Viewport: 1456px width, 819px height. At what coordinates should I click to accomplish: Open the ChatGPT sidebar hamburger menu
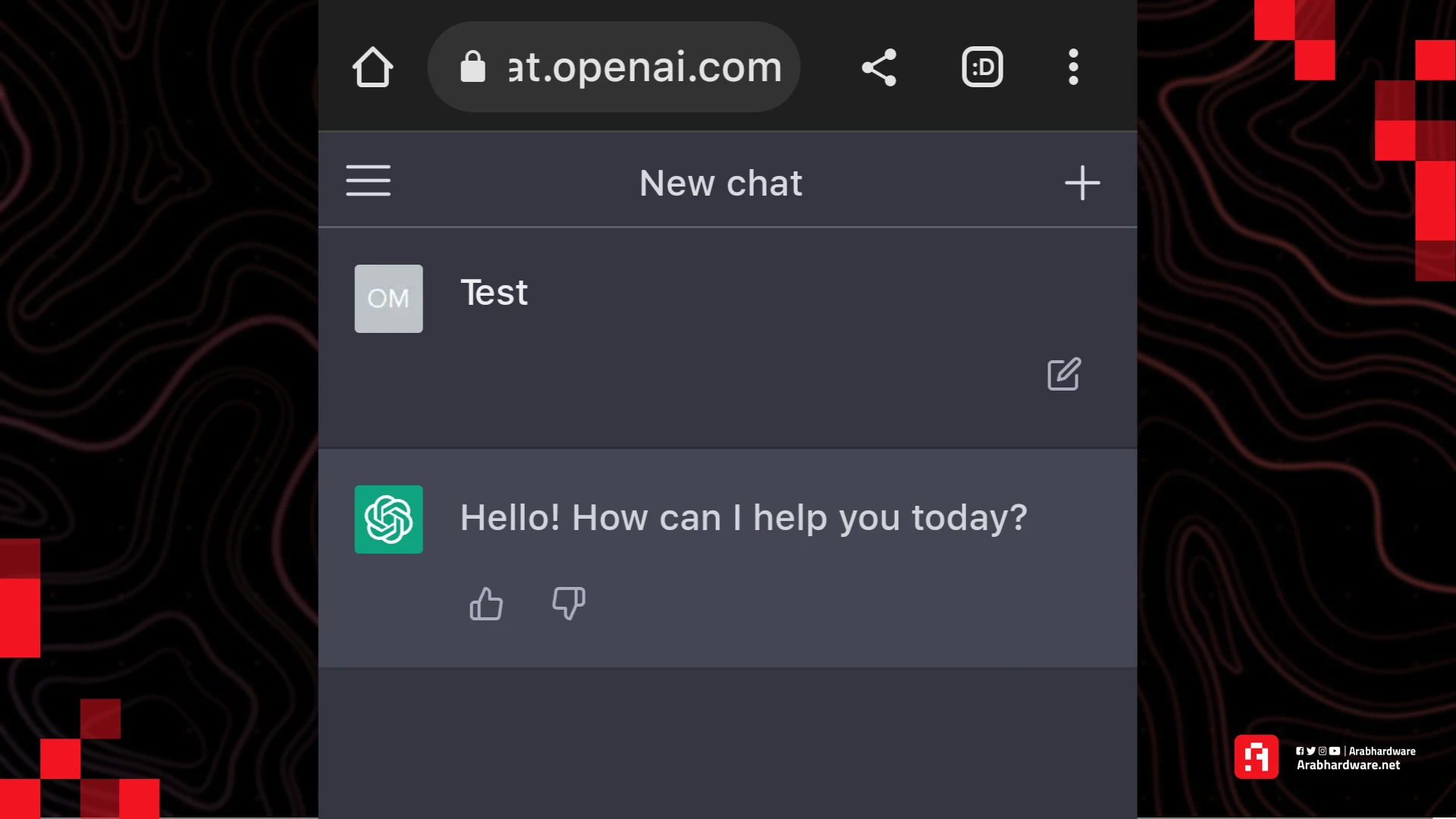point(369,181)
